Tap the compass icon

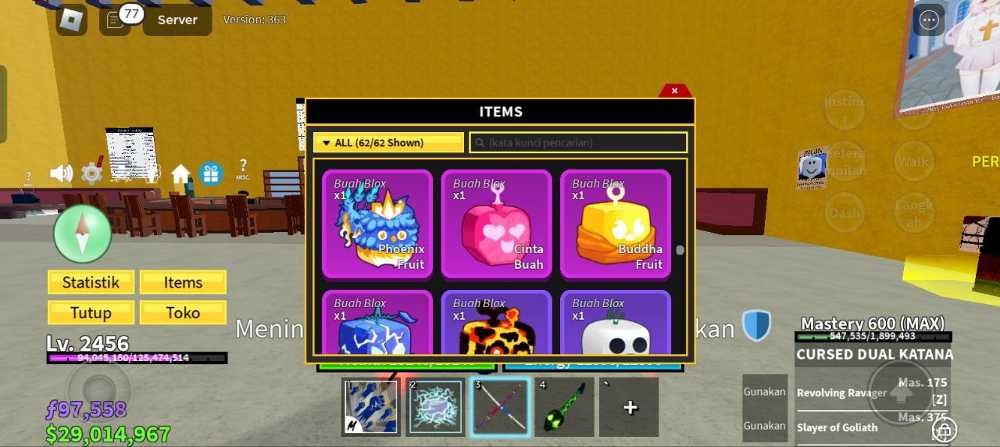click(x=82, y=234)
